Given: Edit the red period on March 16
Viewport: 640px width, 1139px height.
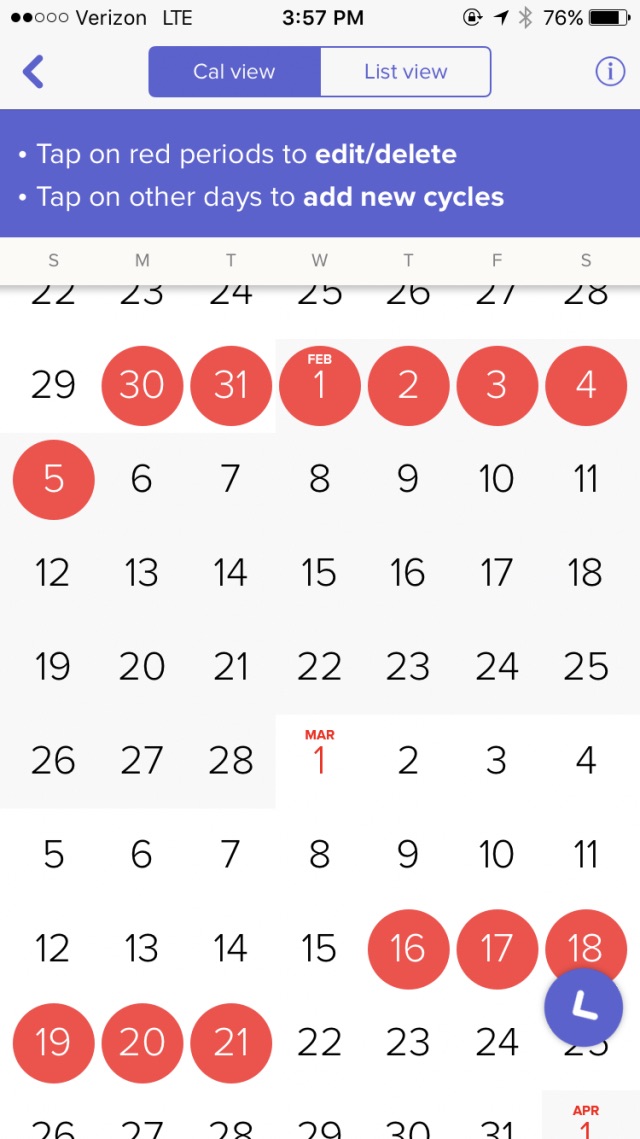Looking at the screenshot, I should 408,949.
